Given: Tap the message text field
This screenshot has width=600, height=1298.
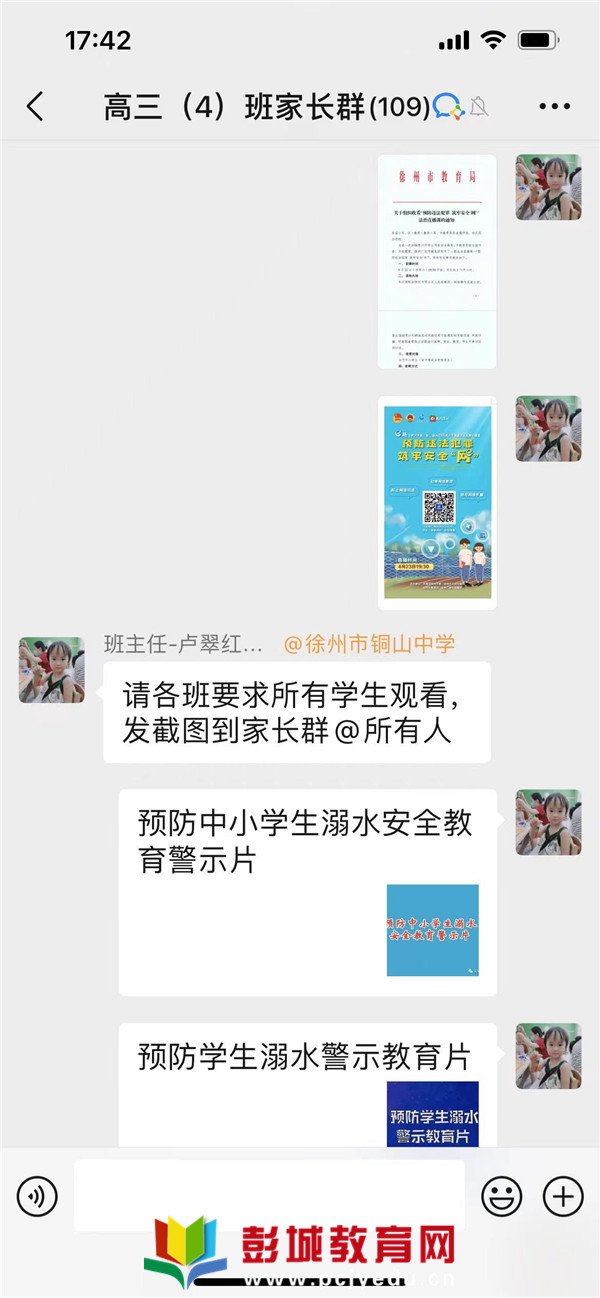Looking at the screenshot, I should (268, 1195).
